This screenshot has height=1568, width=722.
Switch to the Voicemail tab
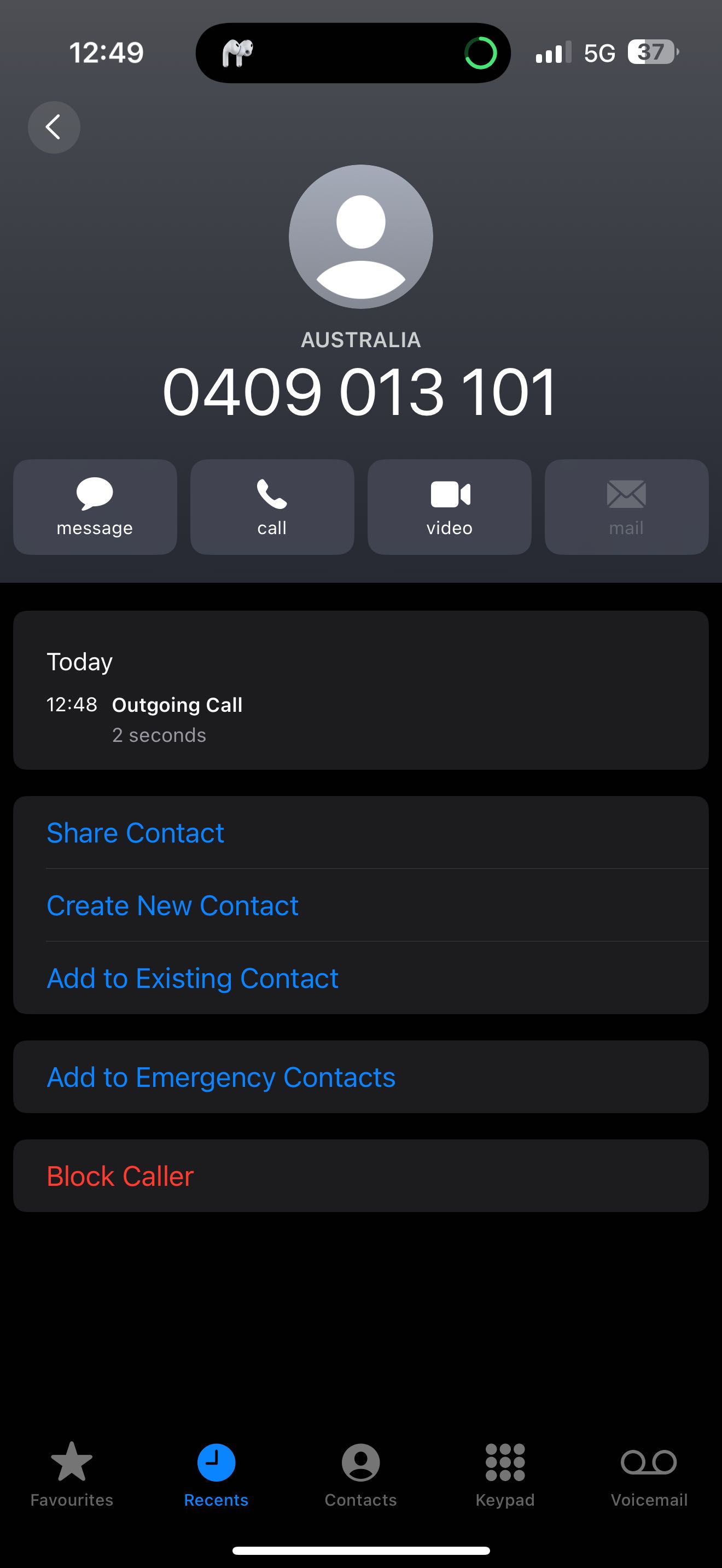[x=649, y=1473]
